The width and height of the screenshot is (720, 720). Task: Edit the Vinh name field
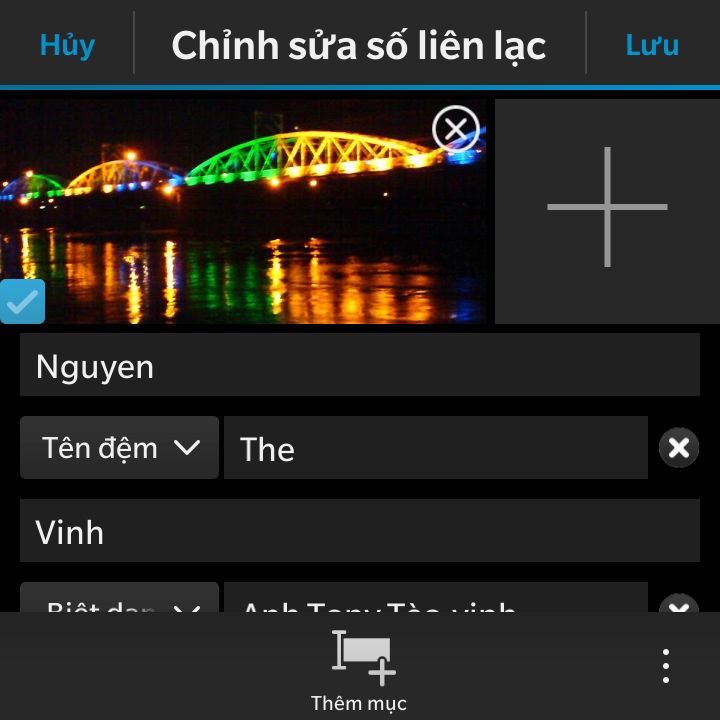(360, 531)
